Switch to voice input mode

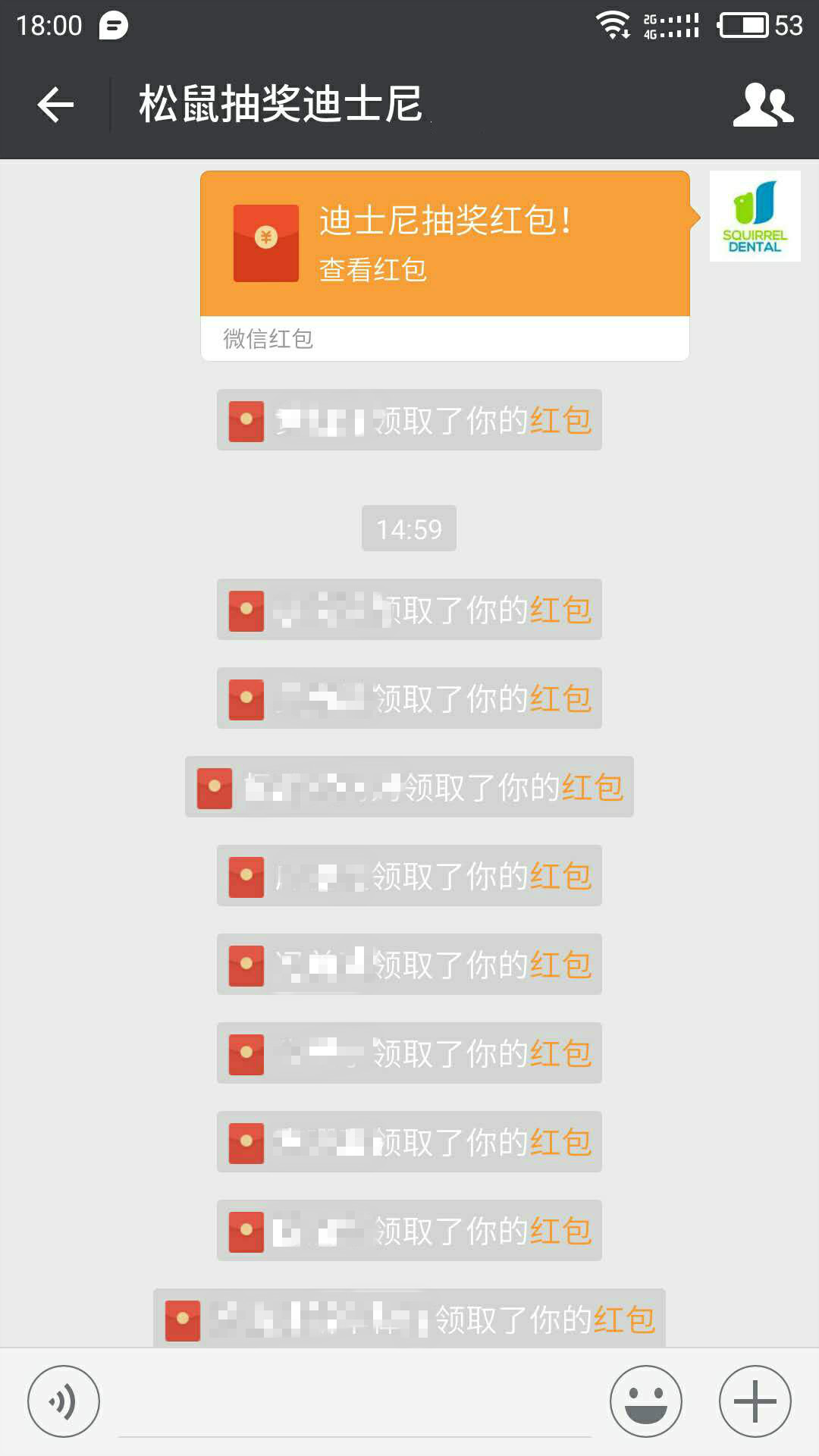pyautogui.click(x=64, y=1401)
